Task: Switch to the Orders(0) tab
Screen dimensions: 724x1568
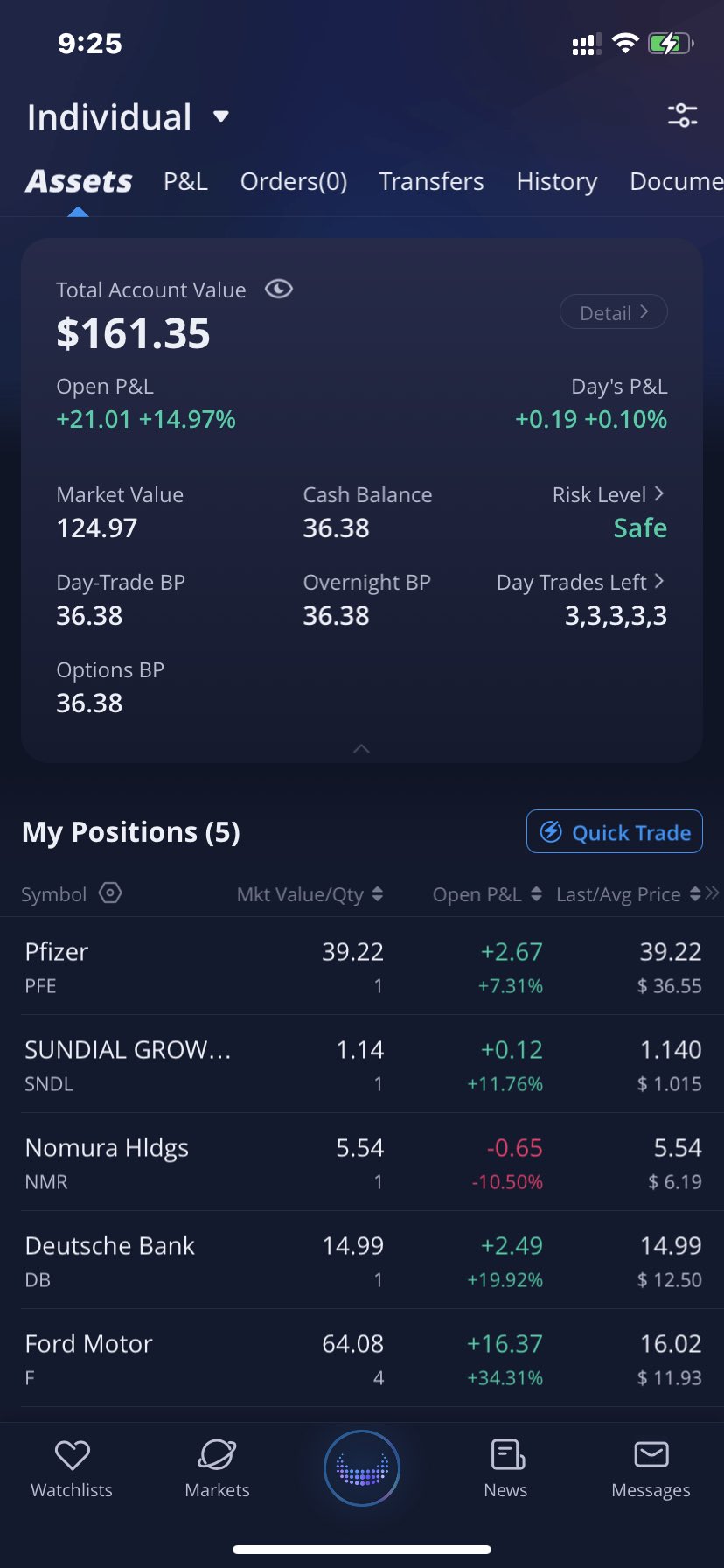Action: [x=294, y=181]
